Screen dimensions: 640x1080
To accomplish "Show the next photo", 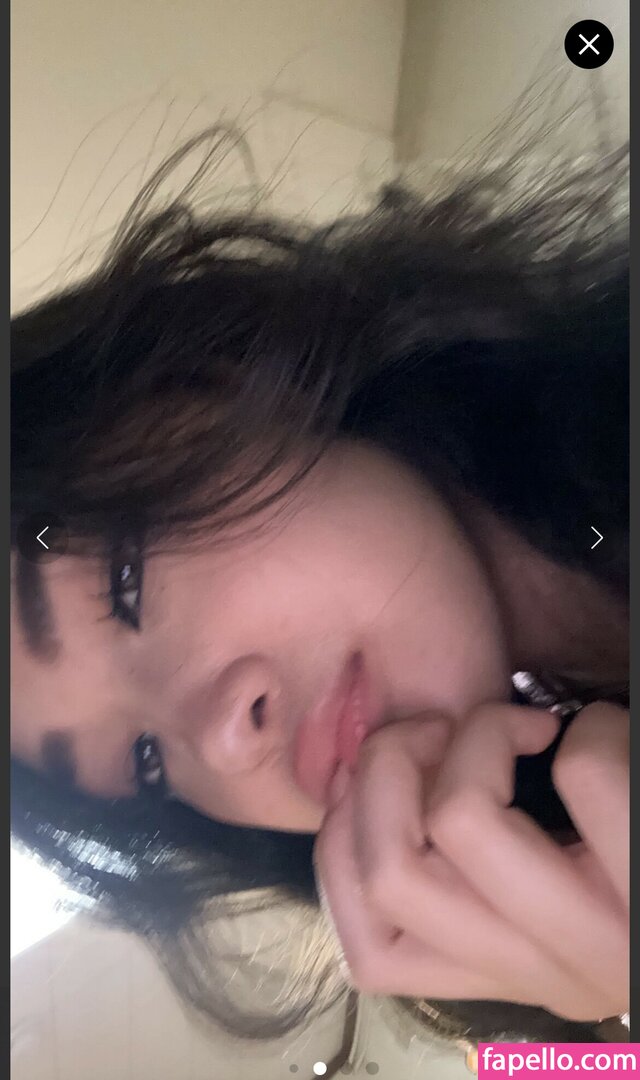I will click(x=596, y=538).
